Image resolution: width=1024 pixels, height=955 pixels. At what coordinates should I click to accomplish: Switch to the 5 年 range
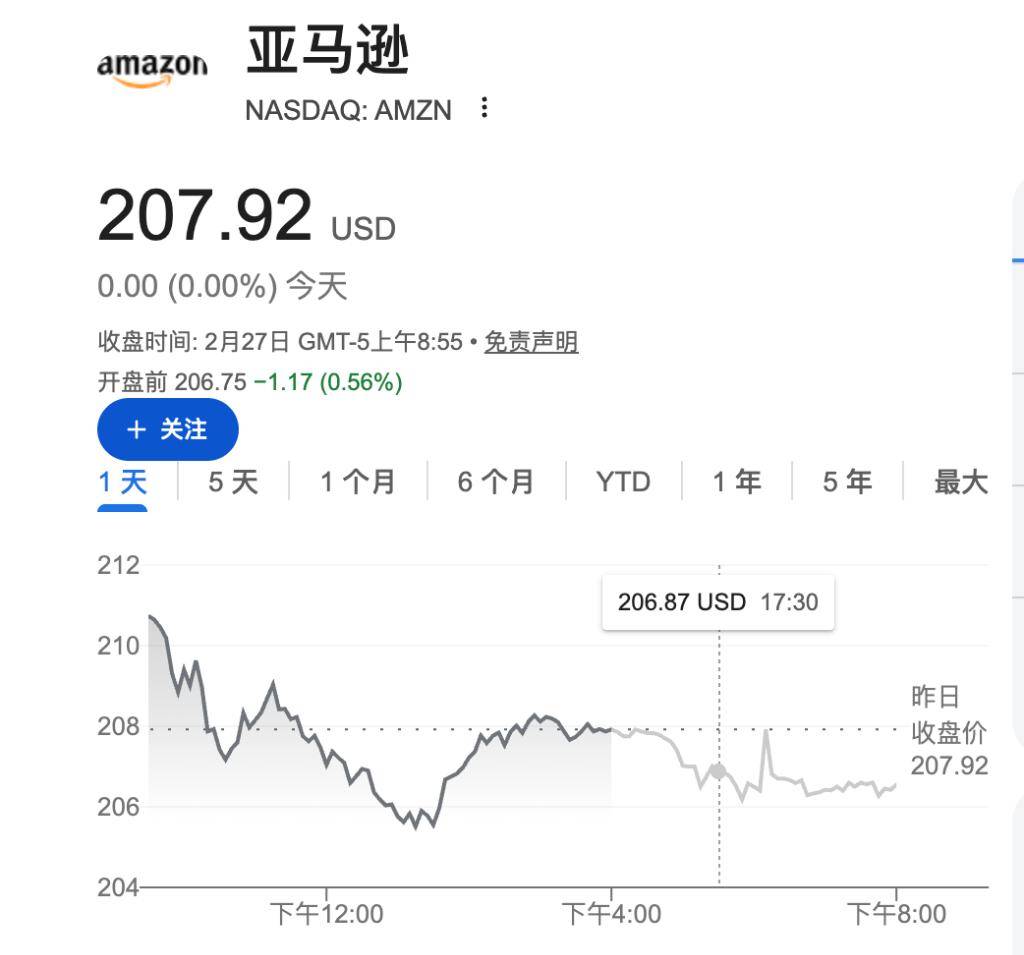(x=847, y=482)
